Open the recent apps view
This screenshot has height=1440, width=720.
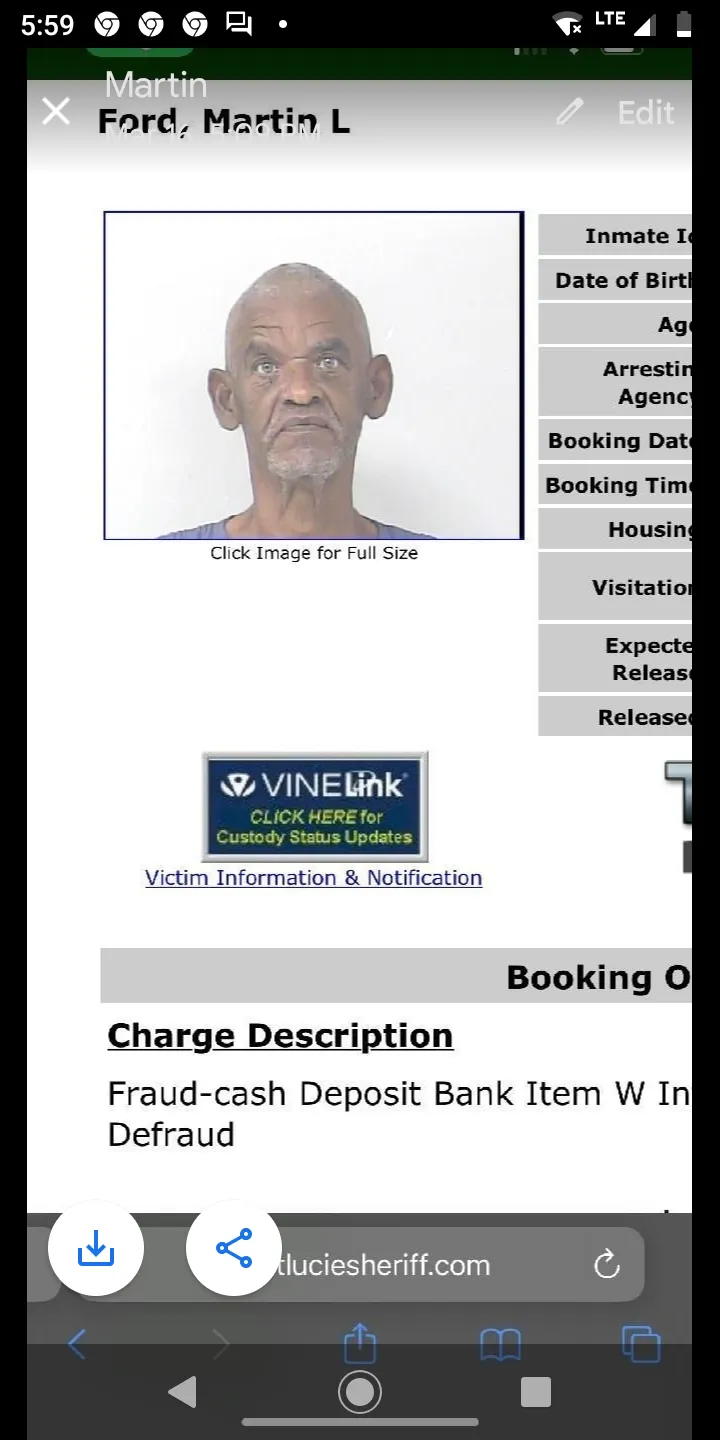(536, 1392)
